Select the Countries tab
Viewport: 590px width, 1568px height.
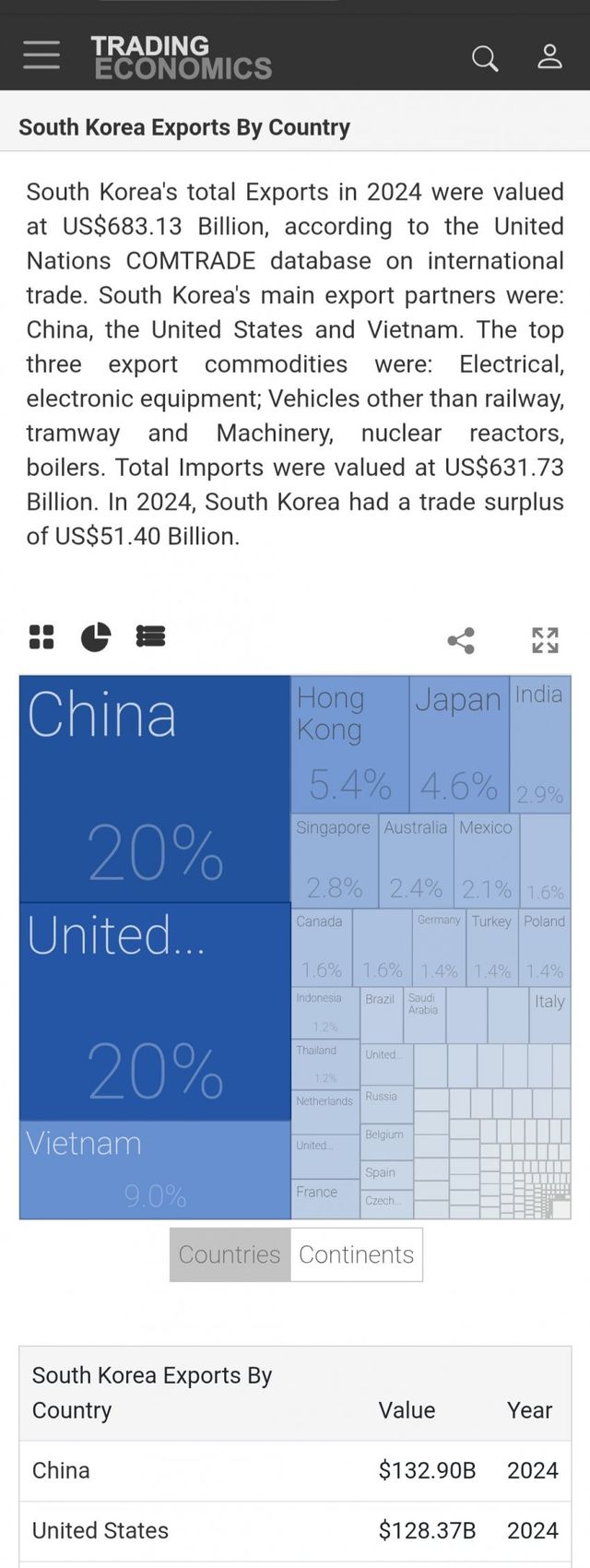coord(230,1254)
